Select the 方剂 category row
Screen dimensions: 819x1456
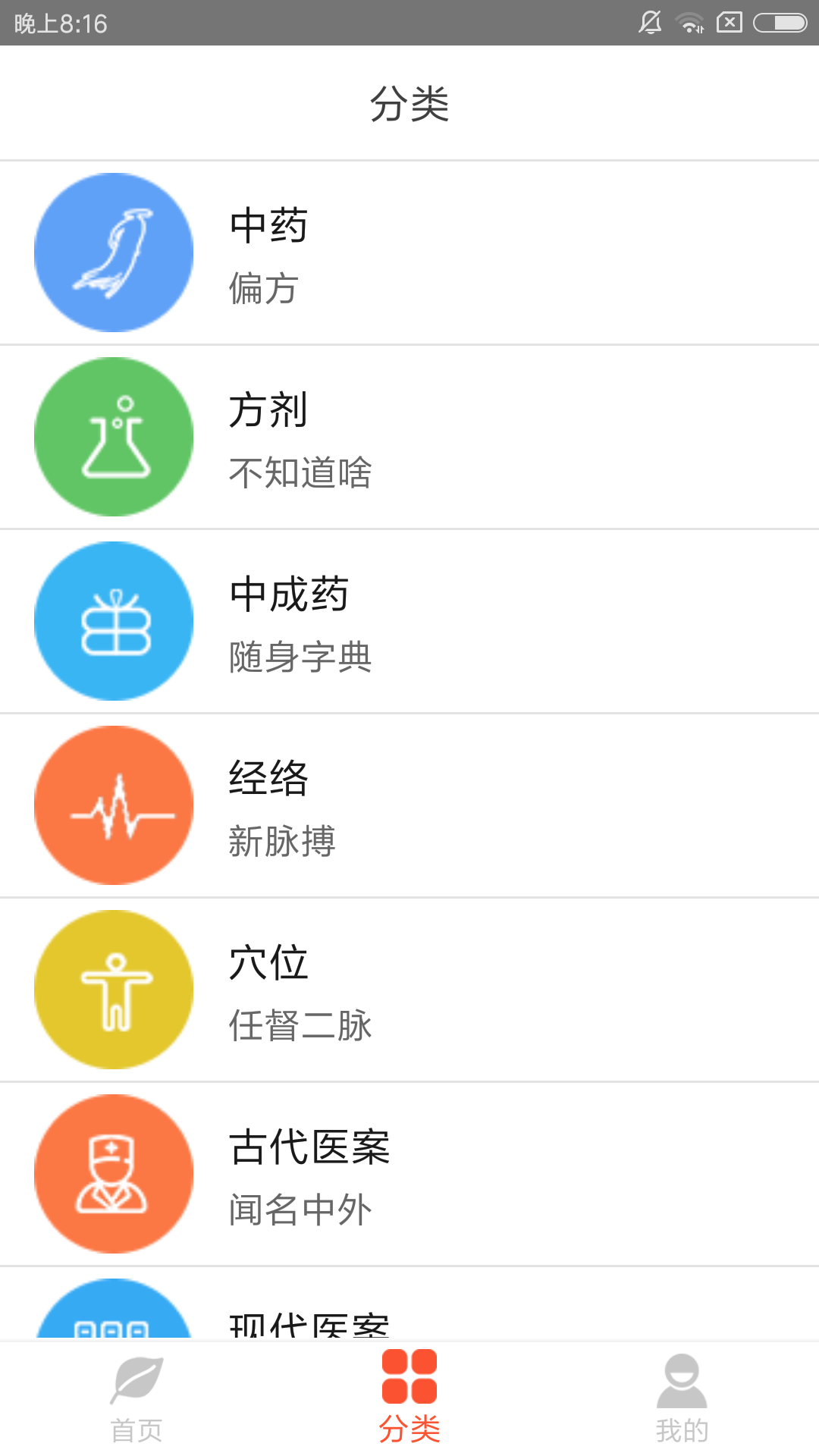point(409,437)
